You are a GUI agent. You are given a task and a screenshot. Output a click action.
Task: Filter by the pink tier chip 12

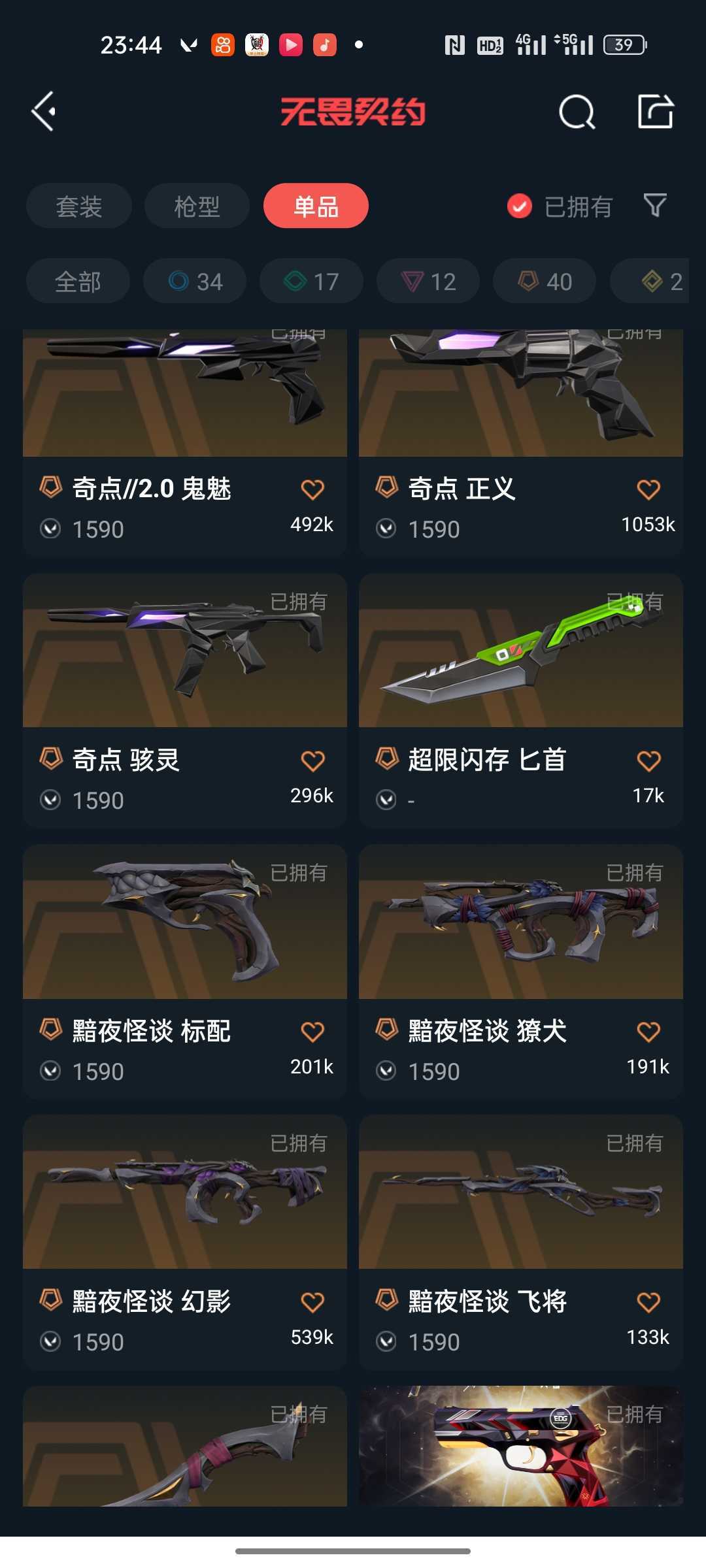(x=428, y=282)
